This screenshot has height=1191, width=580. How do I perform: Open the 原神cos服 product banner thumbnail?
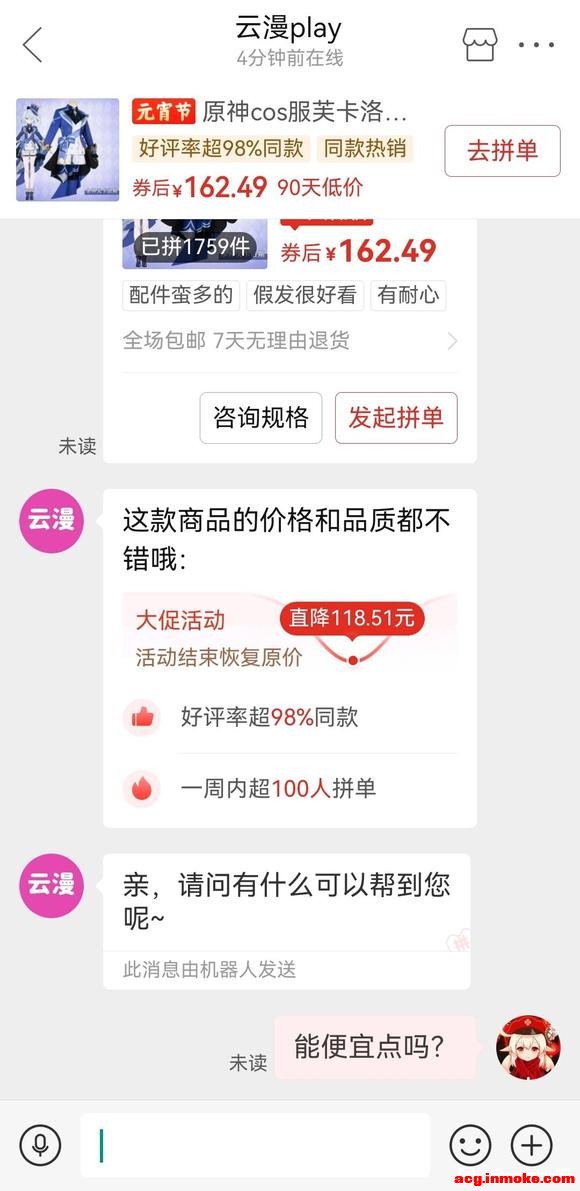point(68,150)
